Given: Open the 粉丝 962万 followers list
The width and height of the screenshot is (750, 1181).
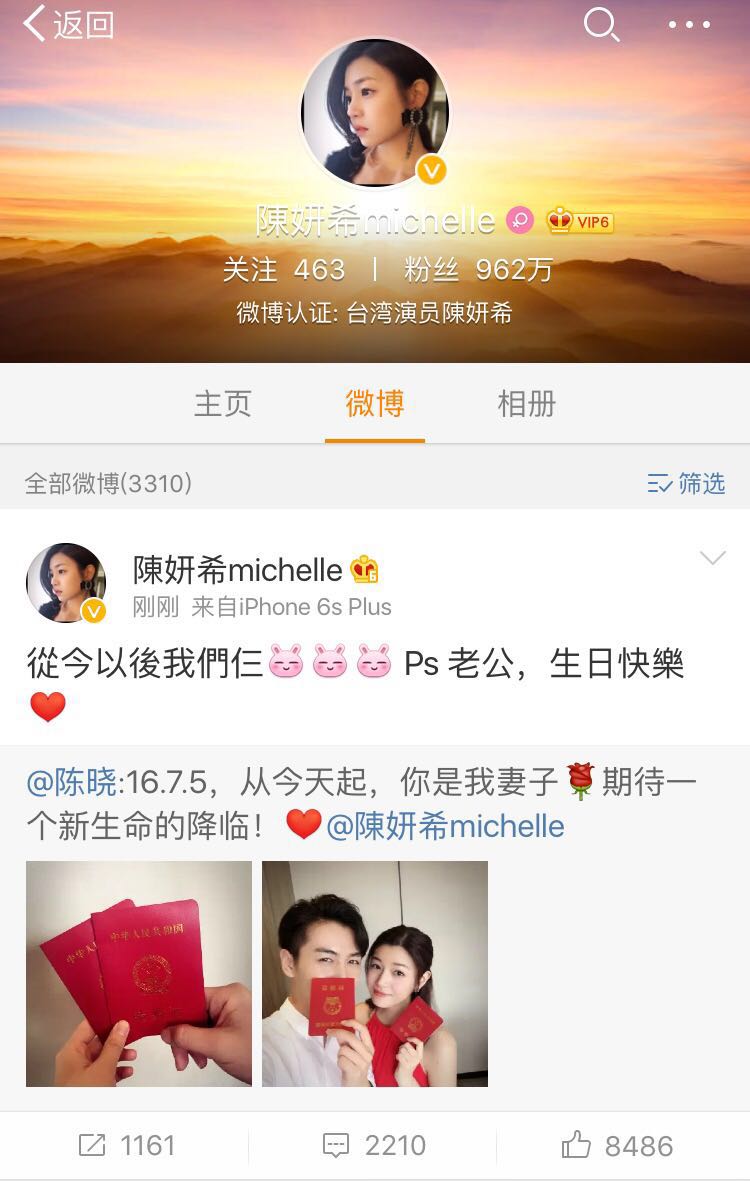Looking at the screenshot, I should click(x=478, y=270).
